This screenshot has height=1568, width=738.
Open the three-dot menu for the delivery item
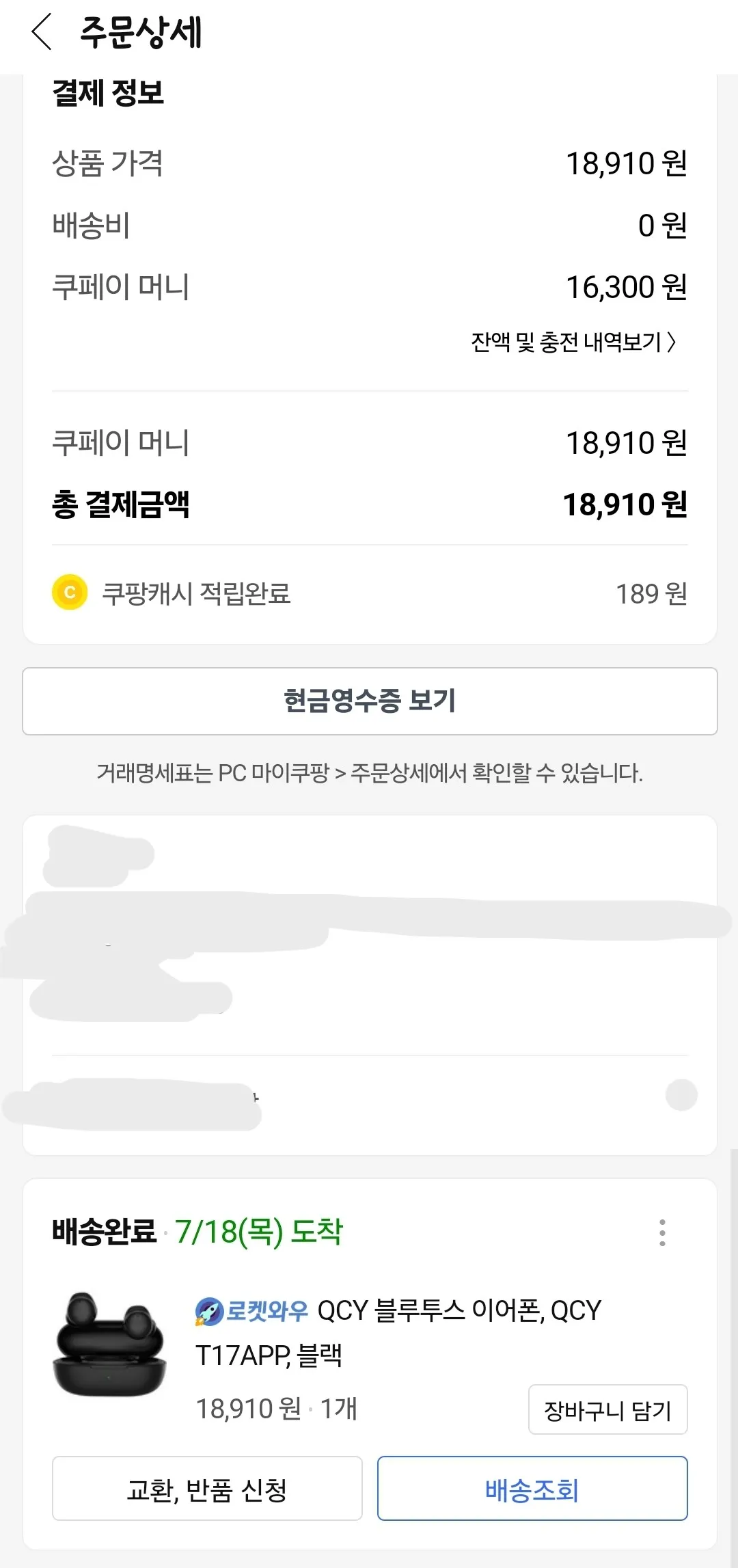(661, 1231)
